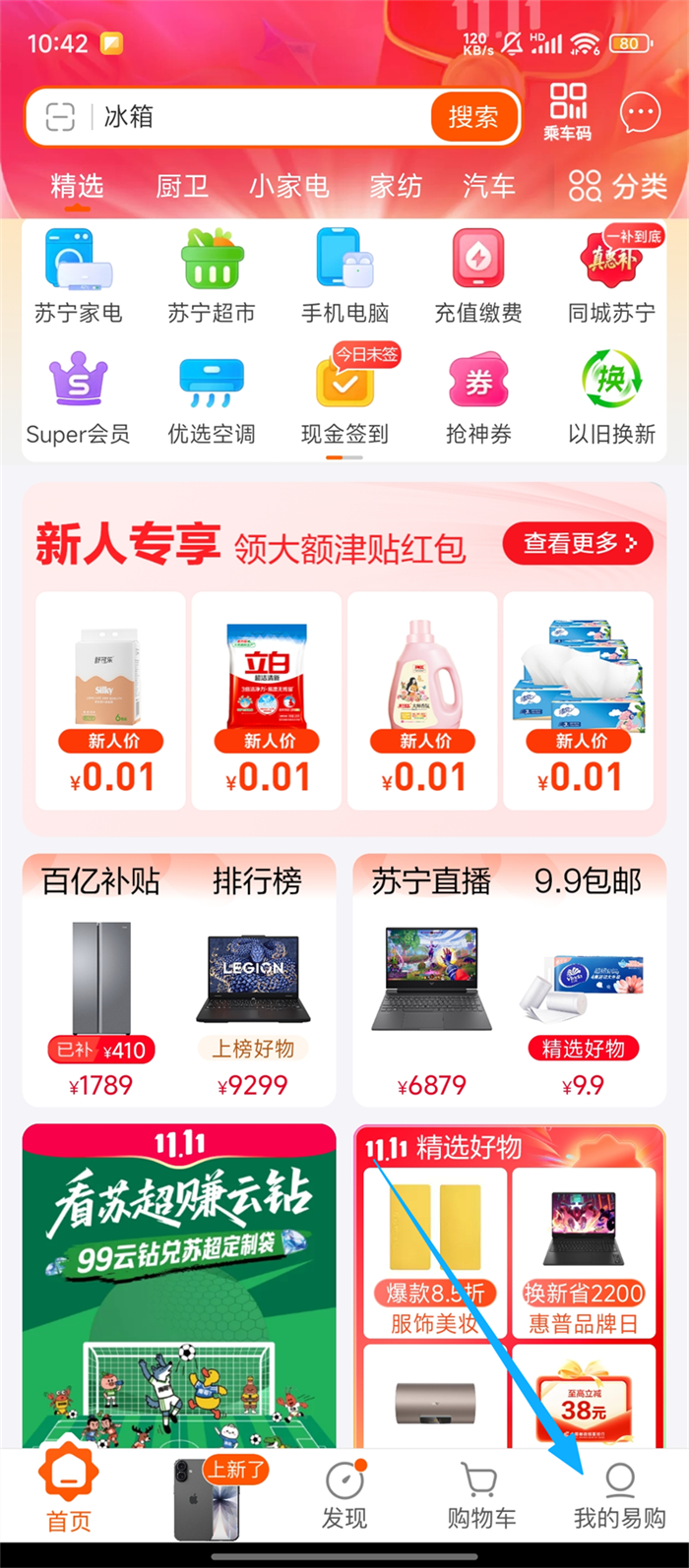Open the 乘车码 QR code
This screenshot has height=1568, width=689.
(x=568, y=111)
